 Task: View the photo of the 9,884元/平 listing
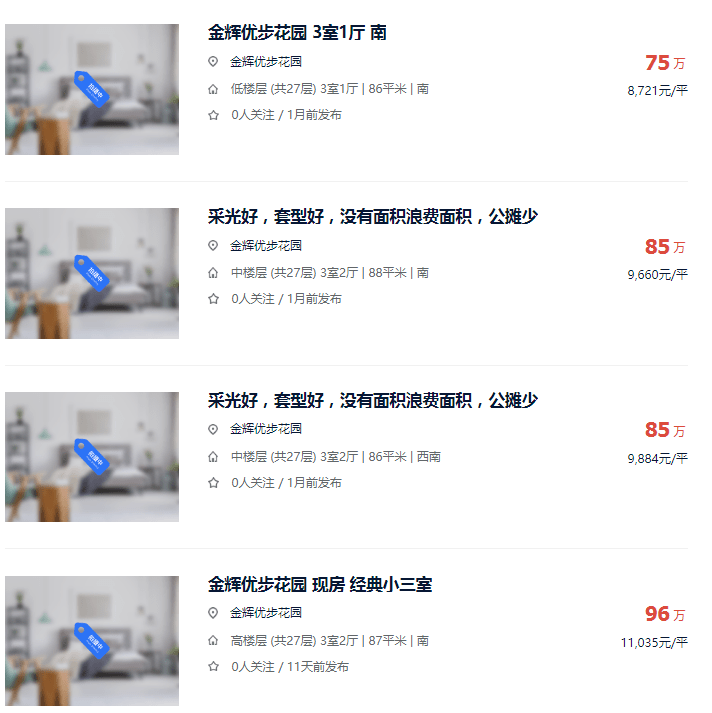pos(92,457)
